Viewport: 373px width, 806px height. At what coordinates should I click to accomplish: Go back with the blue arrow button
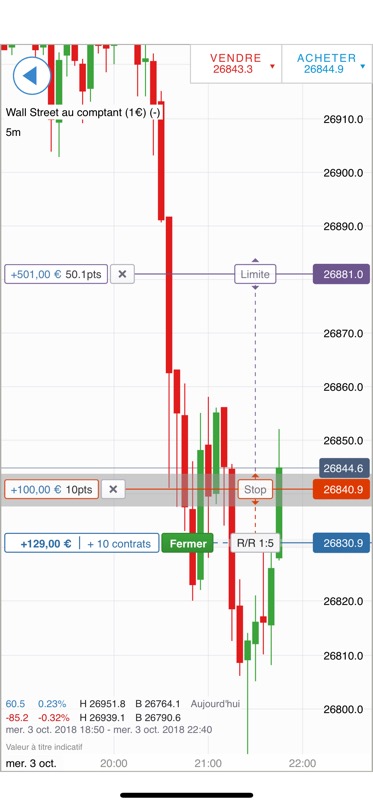tap(31, 76)
